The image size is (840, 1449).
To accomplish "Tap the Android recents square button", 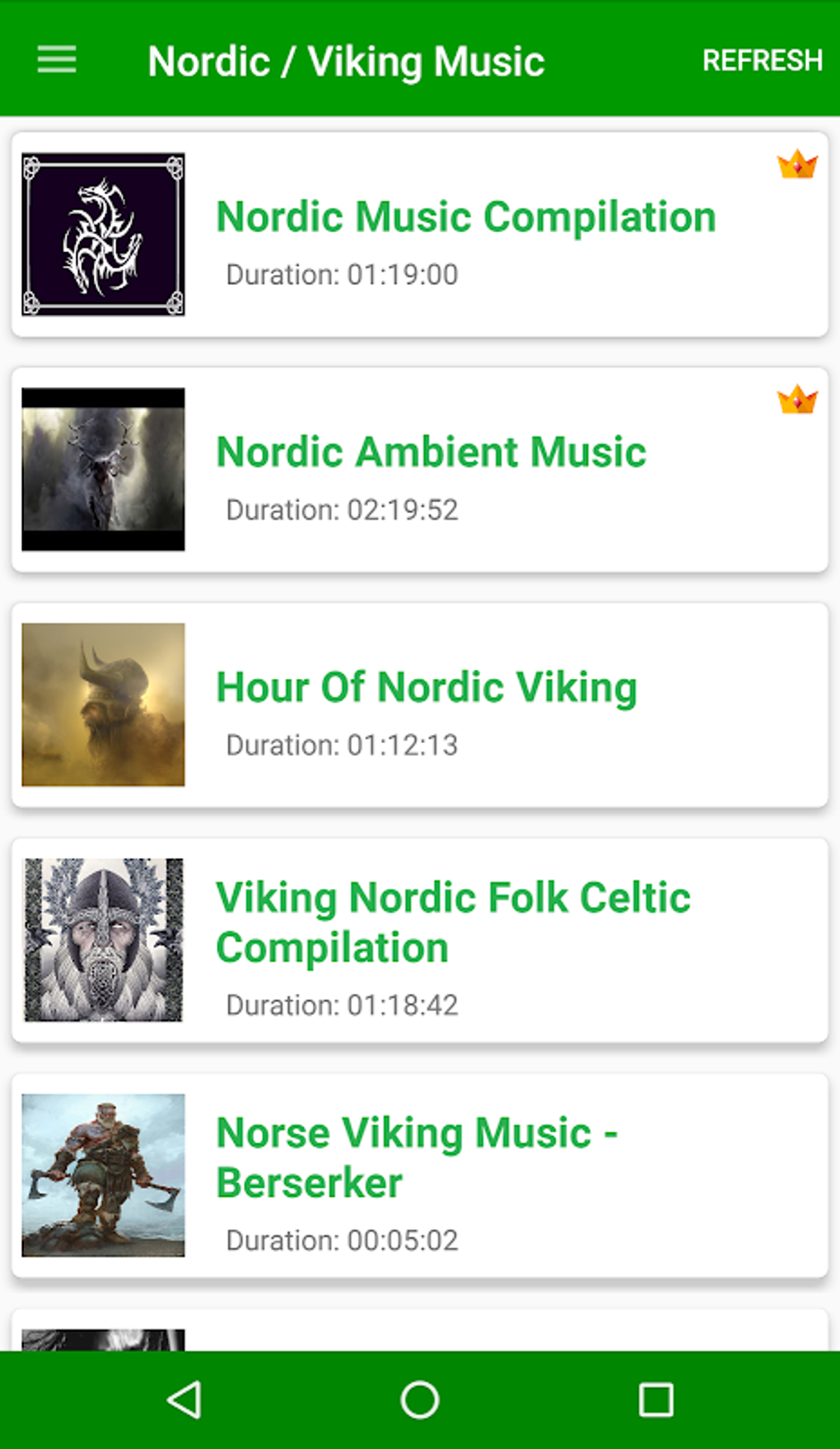I will point(655,1400).
